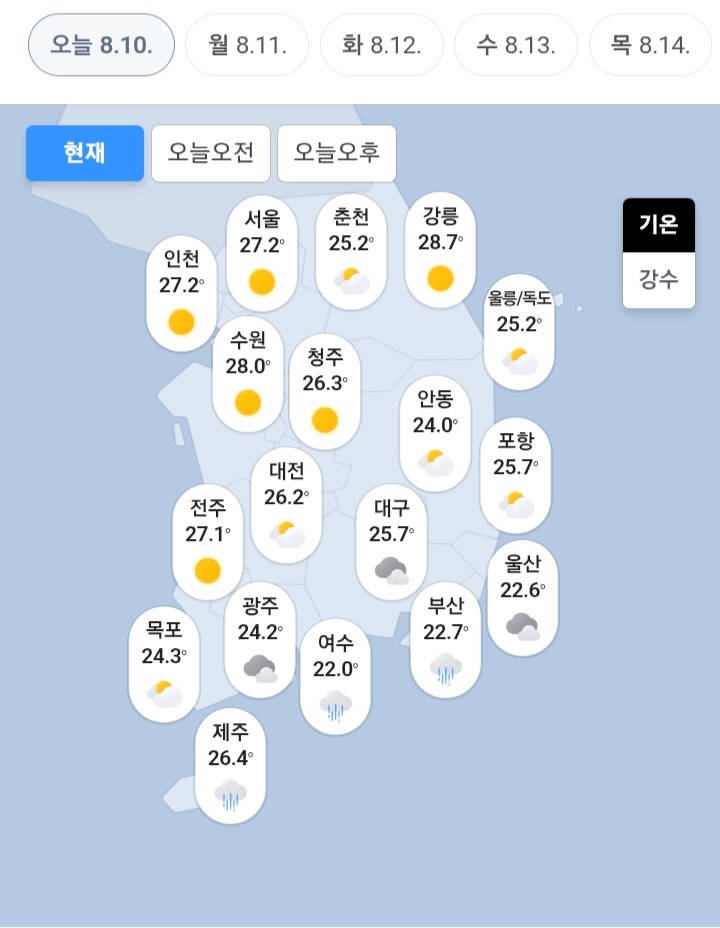Viewport: 720px width, 928px height.
Task: View 강릉 weather details
Action: (x=440, y=250)
